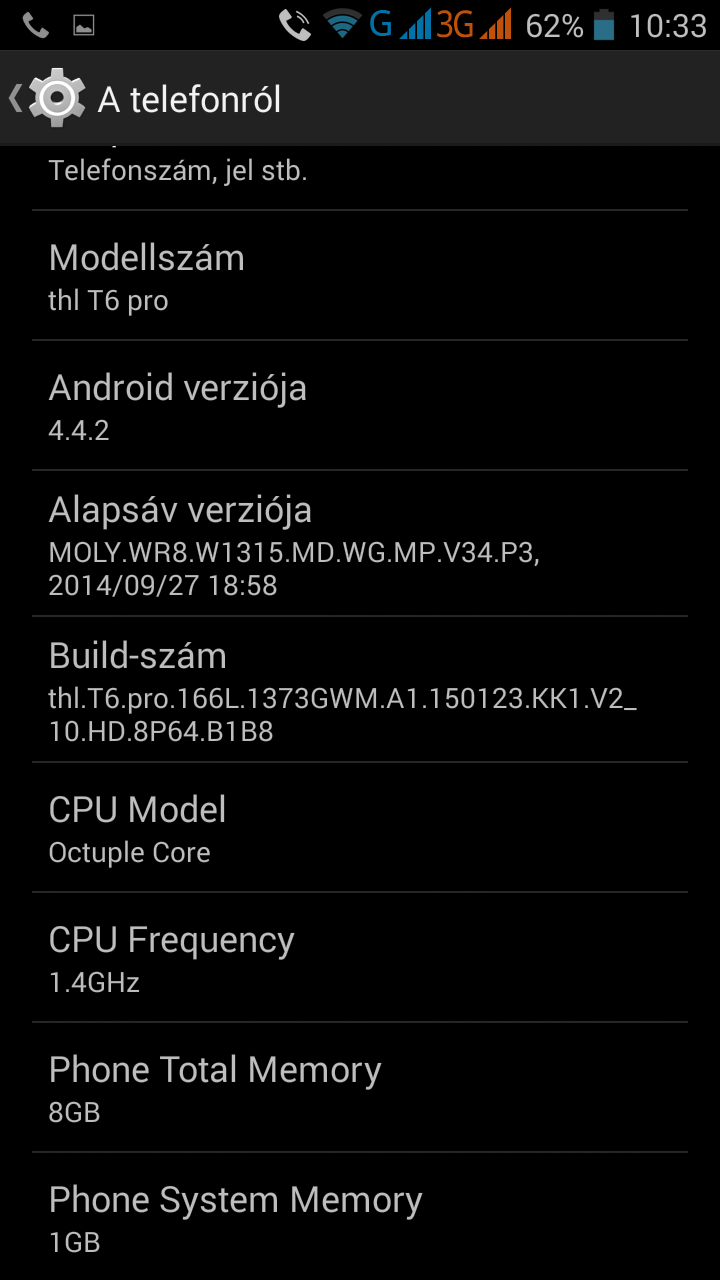Select the Wi-Fi signal icon
The image size is (720, 1280).
point(340,25)
